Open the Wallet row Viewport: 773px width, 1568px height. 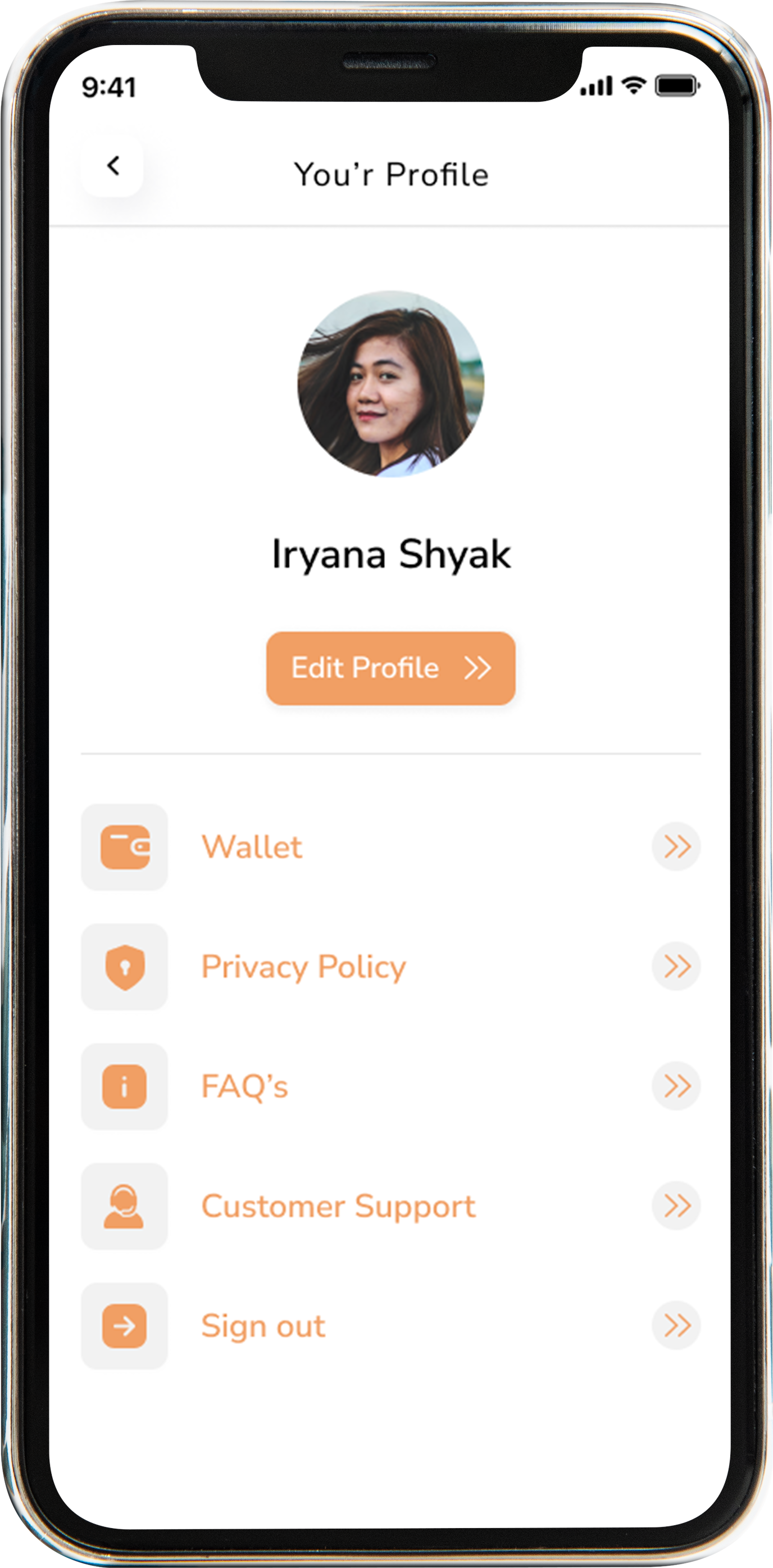[391, 847]
